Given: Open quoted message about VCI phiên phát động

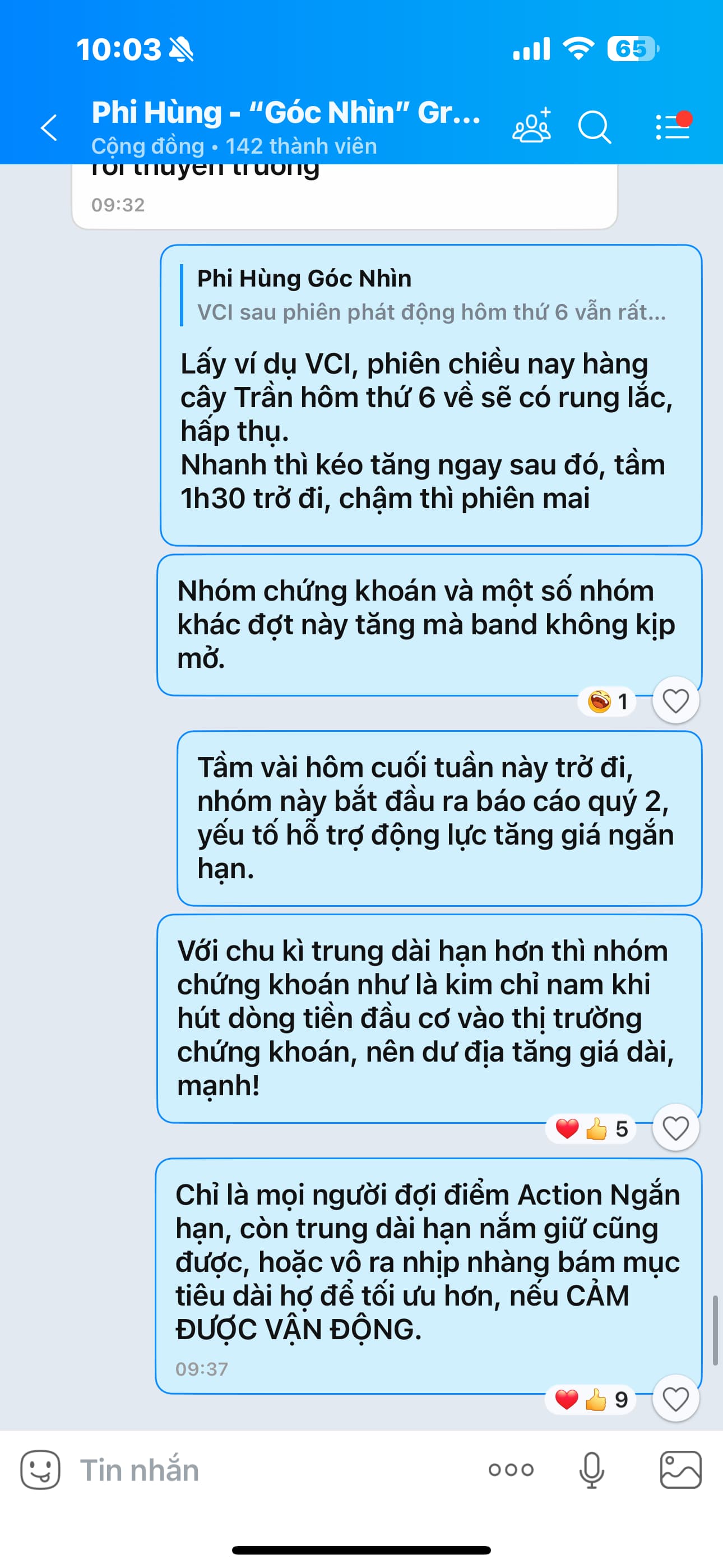Looking at the screenshot, I should [430, 295].
